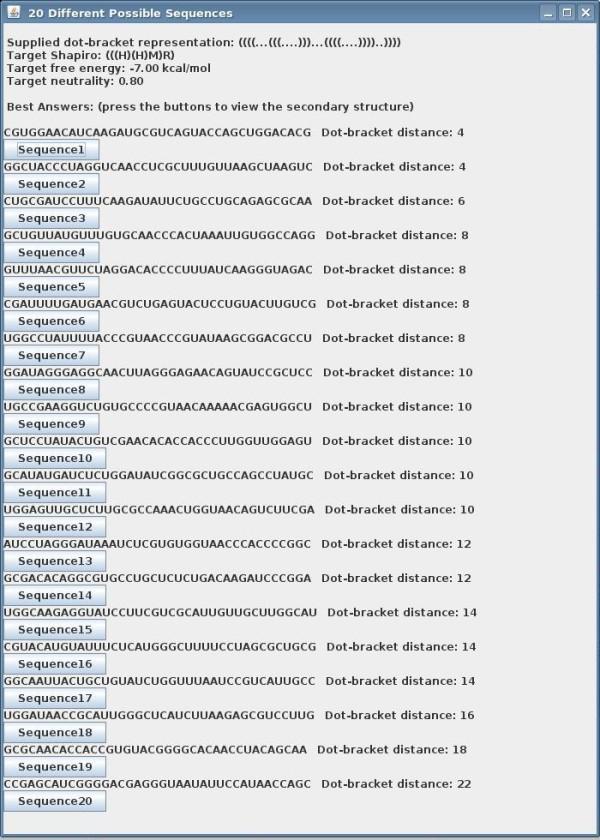
Task: View Sequence11 secondary structure
Action: tap(55, 493)
